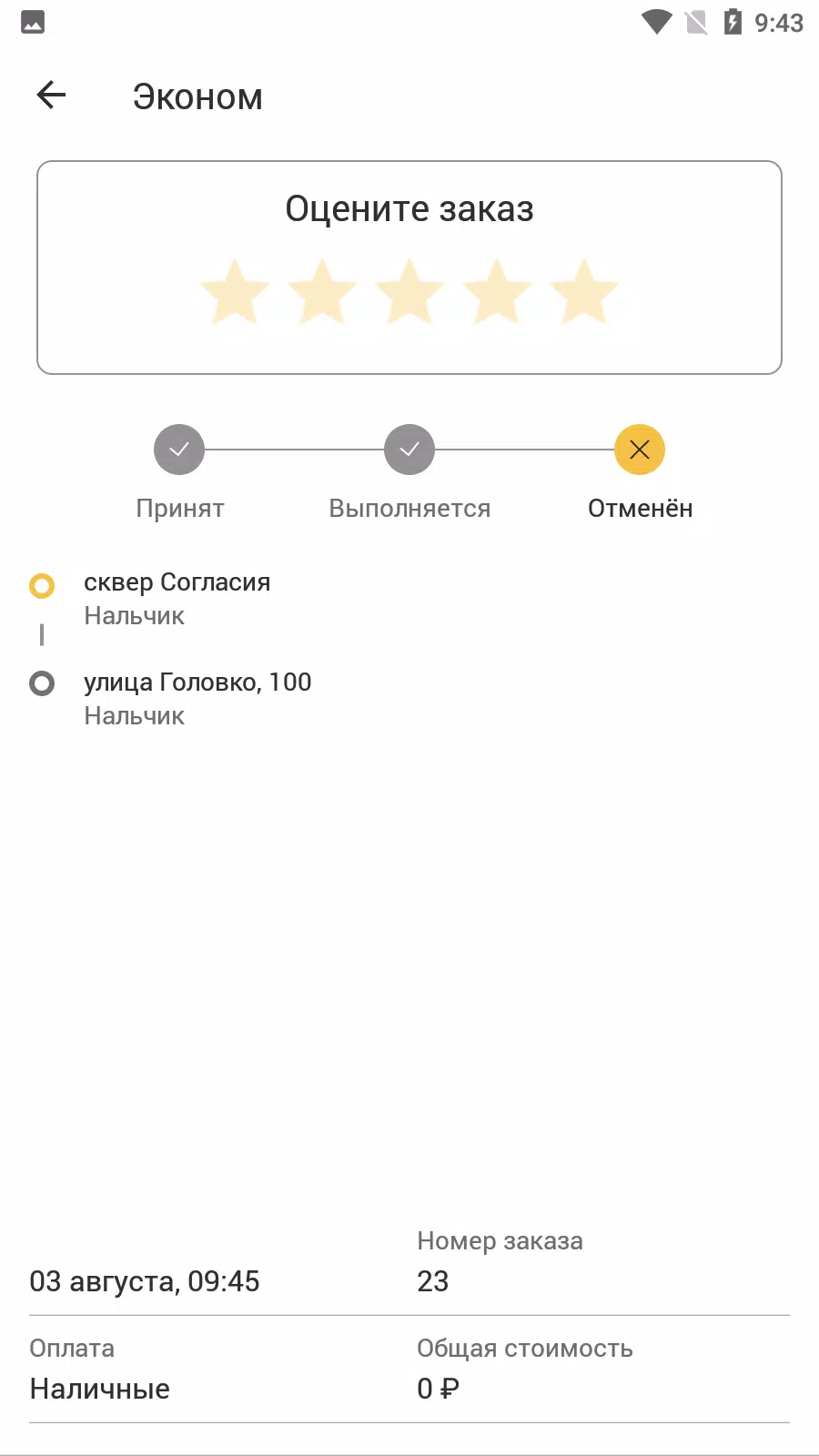Give the order three stars
Viewport: 819px width, 1456px height.
409,293
